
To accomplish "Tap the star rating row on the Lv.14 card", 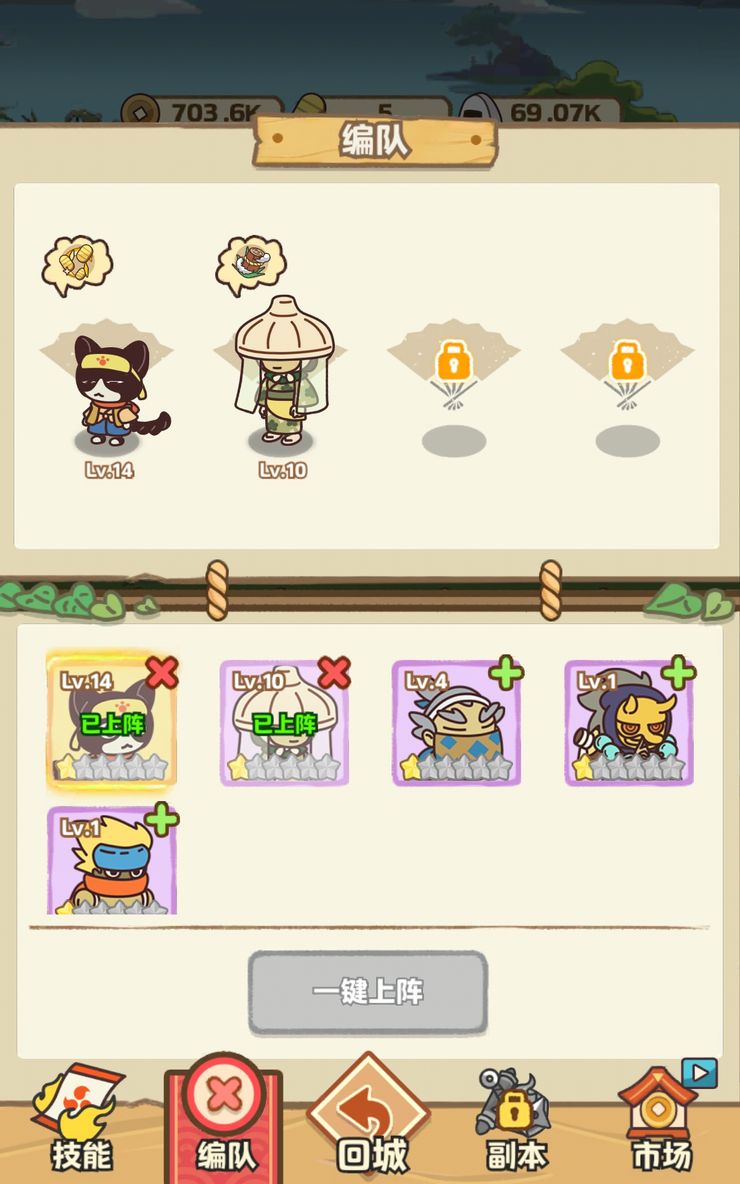I will 112,768.
